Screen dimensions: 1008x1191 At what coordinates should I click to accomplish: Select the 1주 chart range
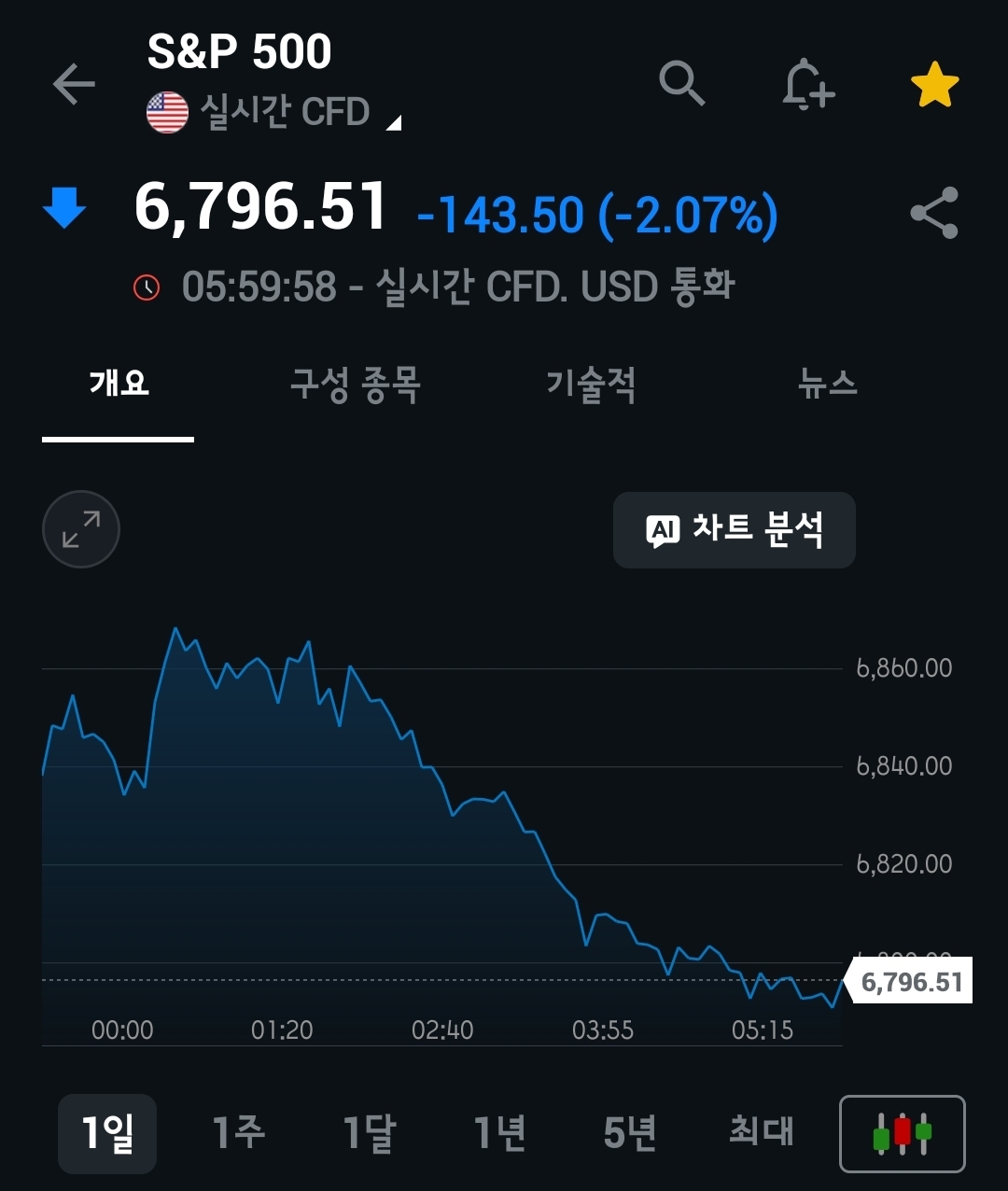coord(238,1133)
